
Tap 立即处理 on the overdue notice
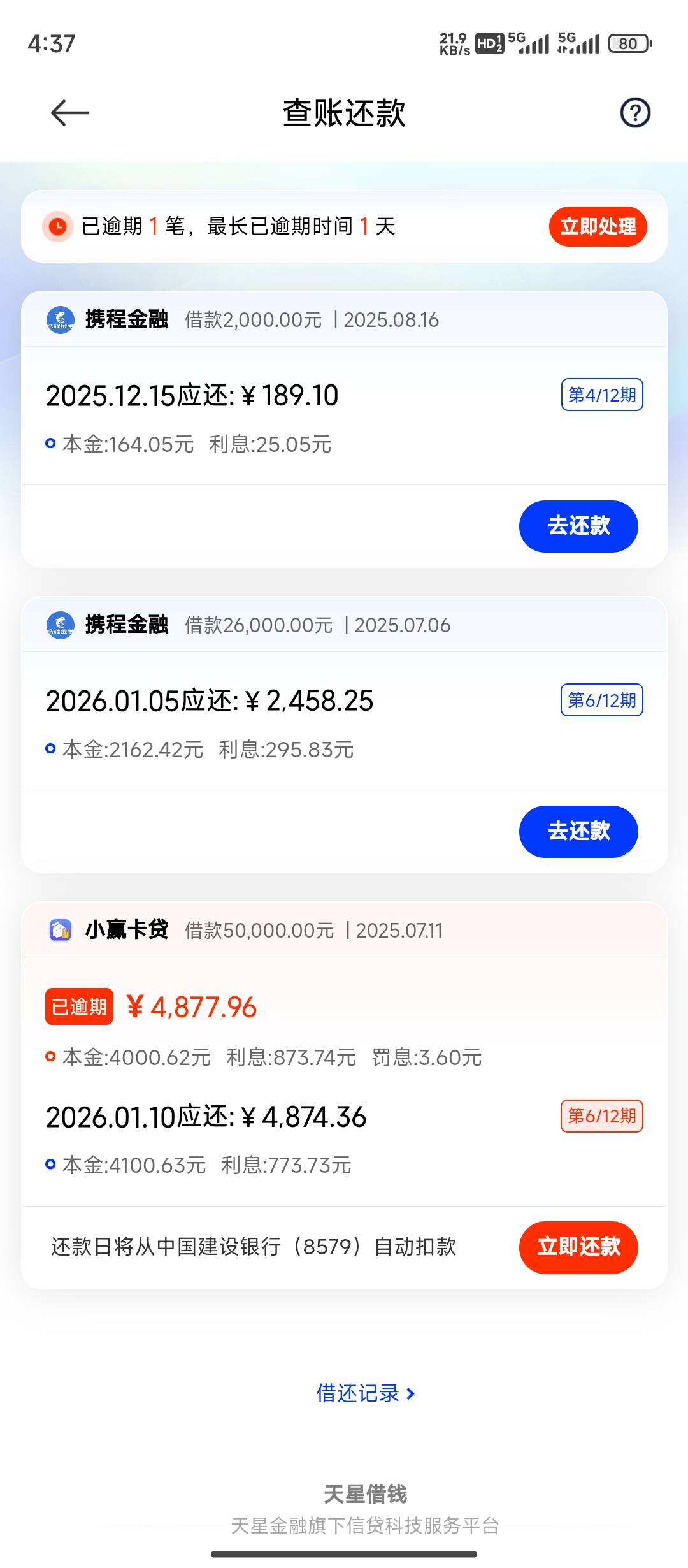(x=598, y=226)
